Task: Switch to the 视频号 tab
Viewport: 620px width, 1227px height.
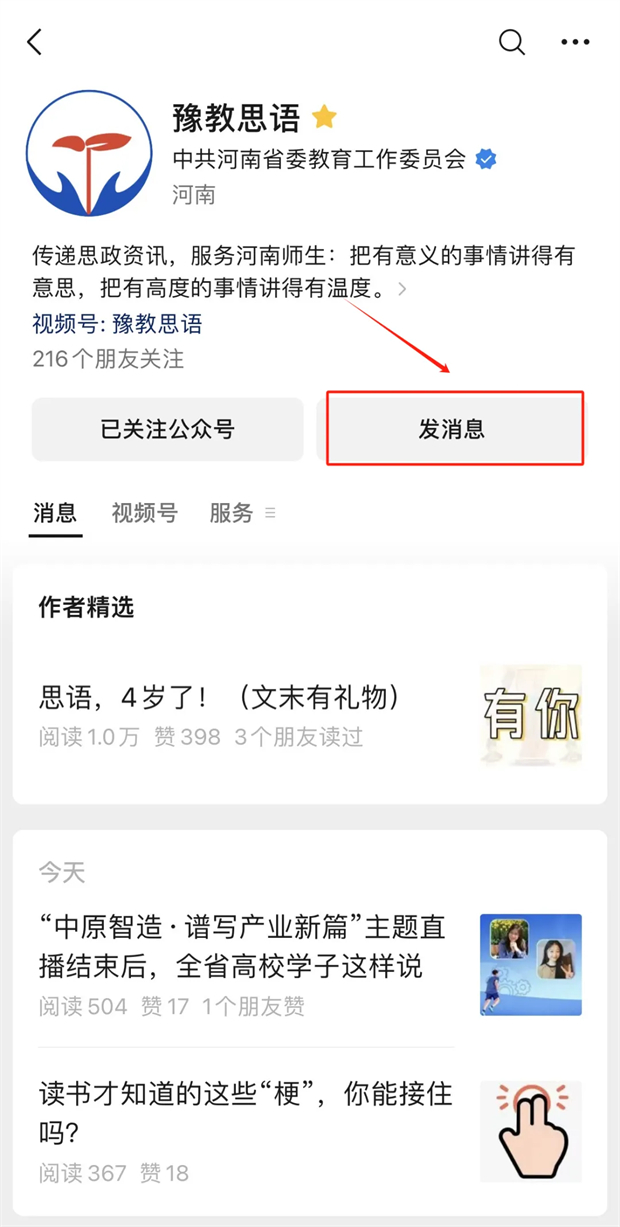Action: coord(144,514)
